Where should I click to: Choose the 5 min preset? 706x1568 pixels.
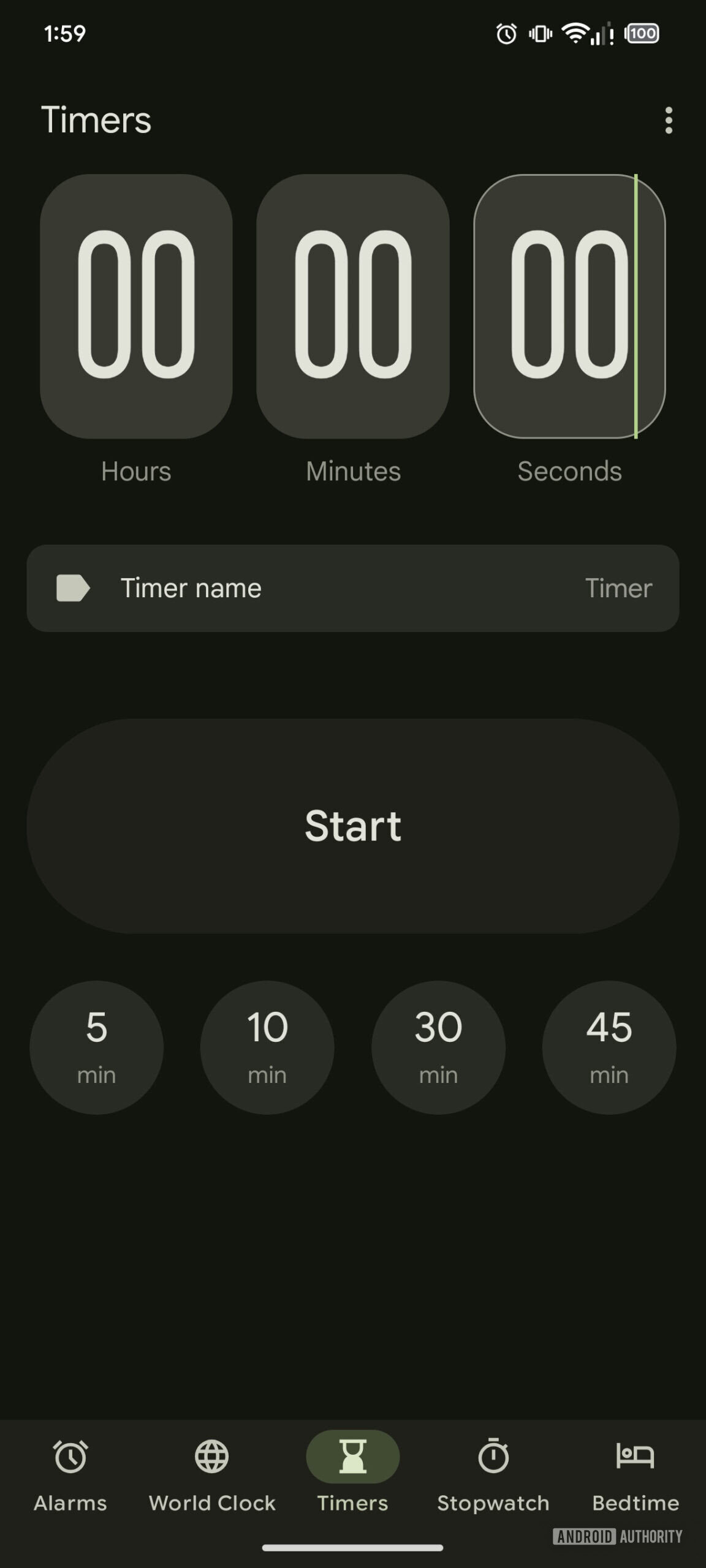(x=96, y=1047)
